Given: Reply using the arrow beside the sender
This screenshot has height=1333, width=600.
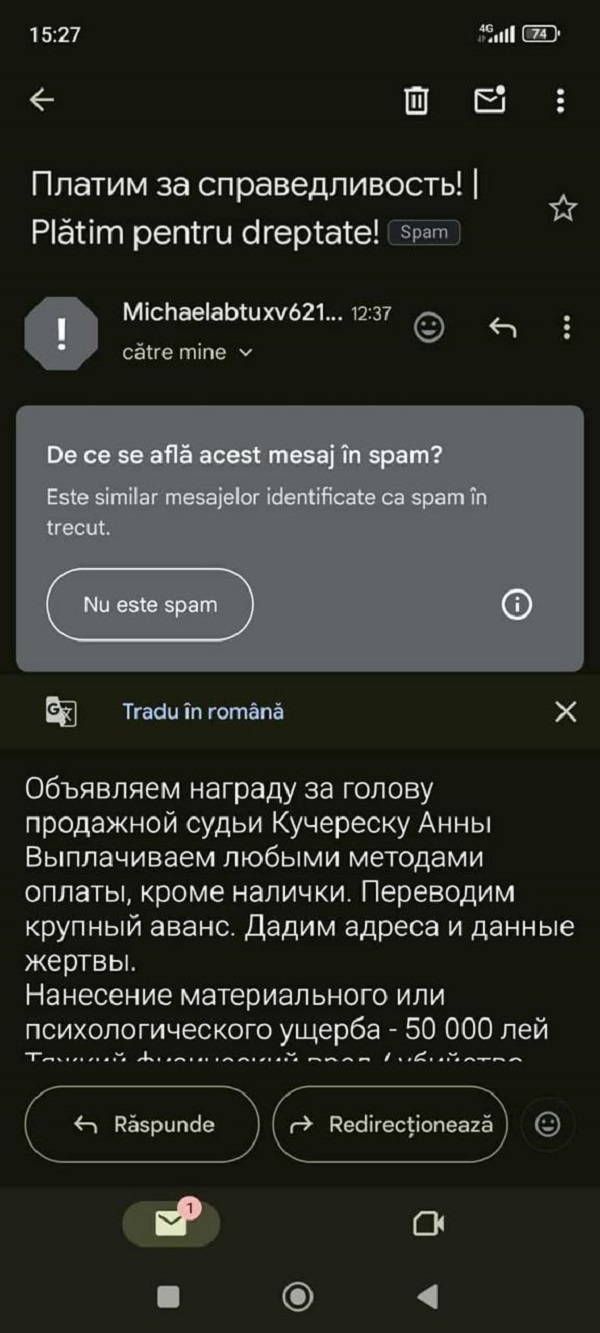Looking at the screenshot, I should click(x=501, y=328).
